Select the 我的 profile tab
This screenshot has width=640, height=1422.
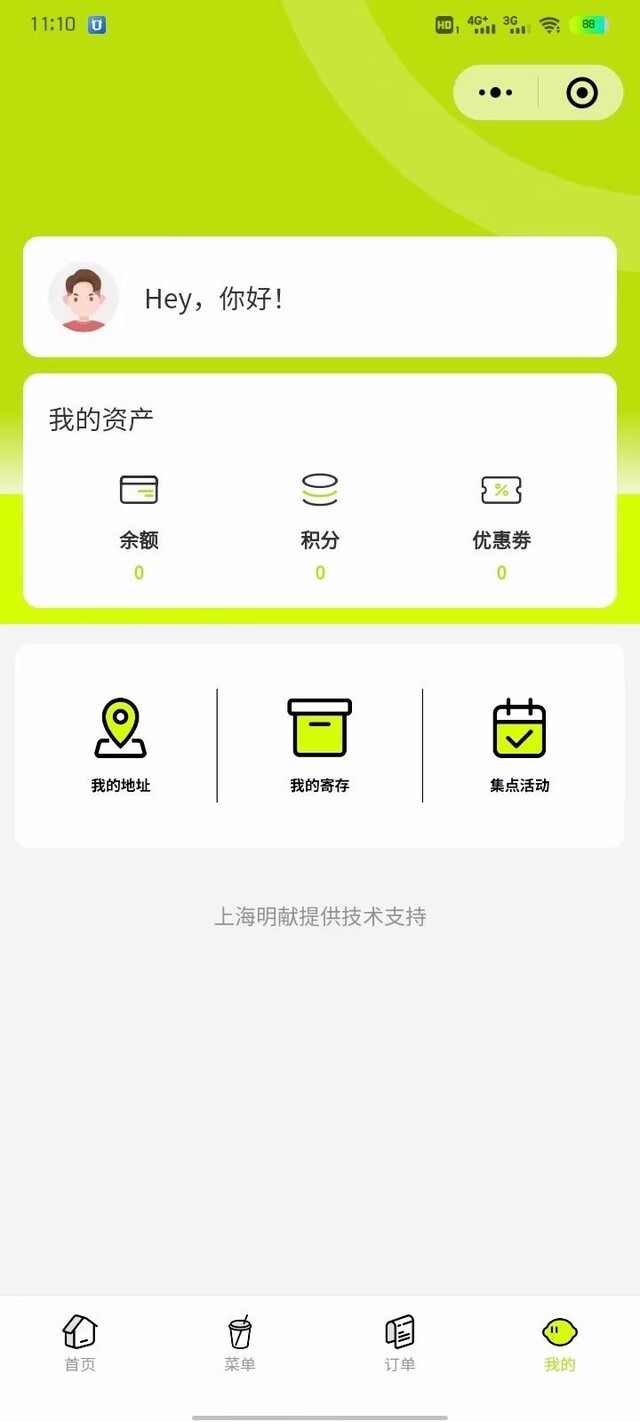[x=560, y=1343]
